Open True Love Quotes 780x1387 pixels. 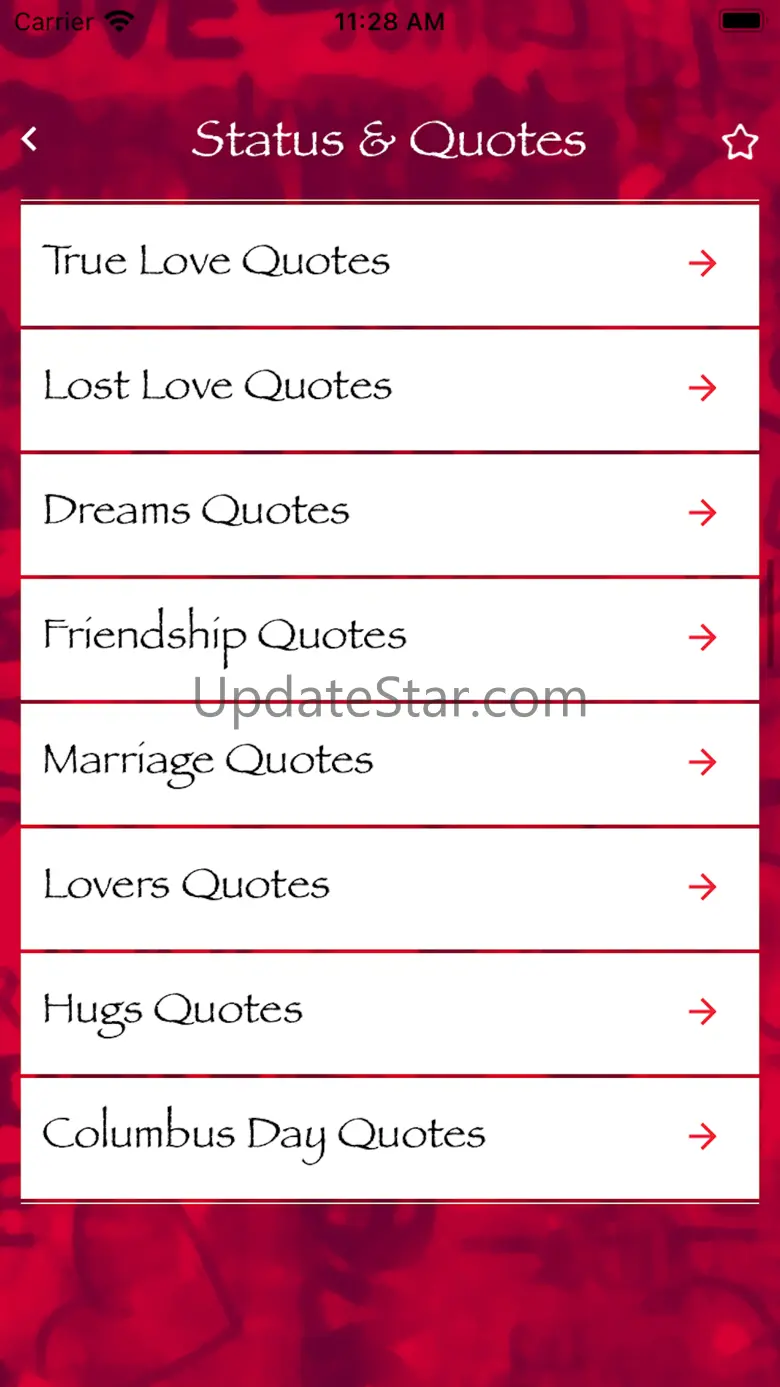pyautogui.click(x=390, y=265)
